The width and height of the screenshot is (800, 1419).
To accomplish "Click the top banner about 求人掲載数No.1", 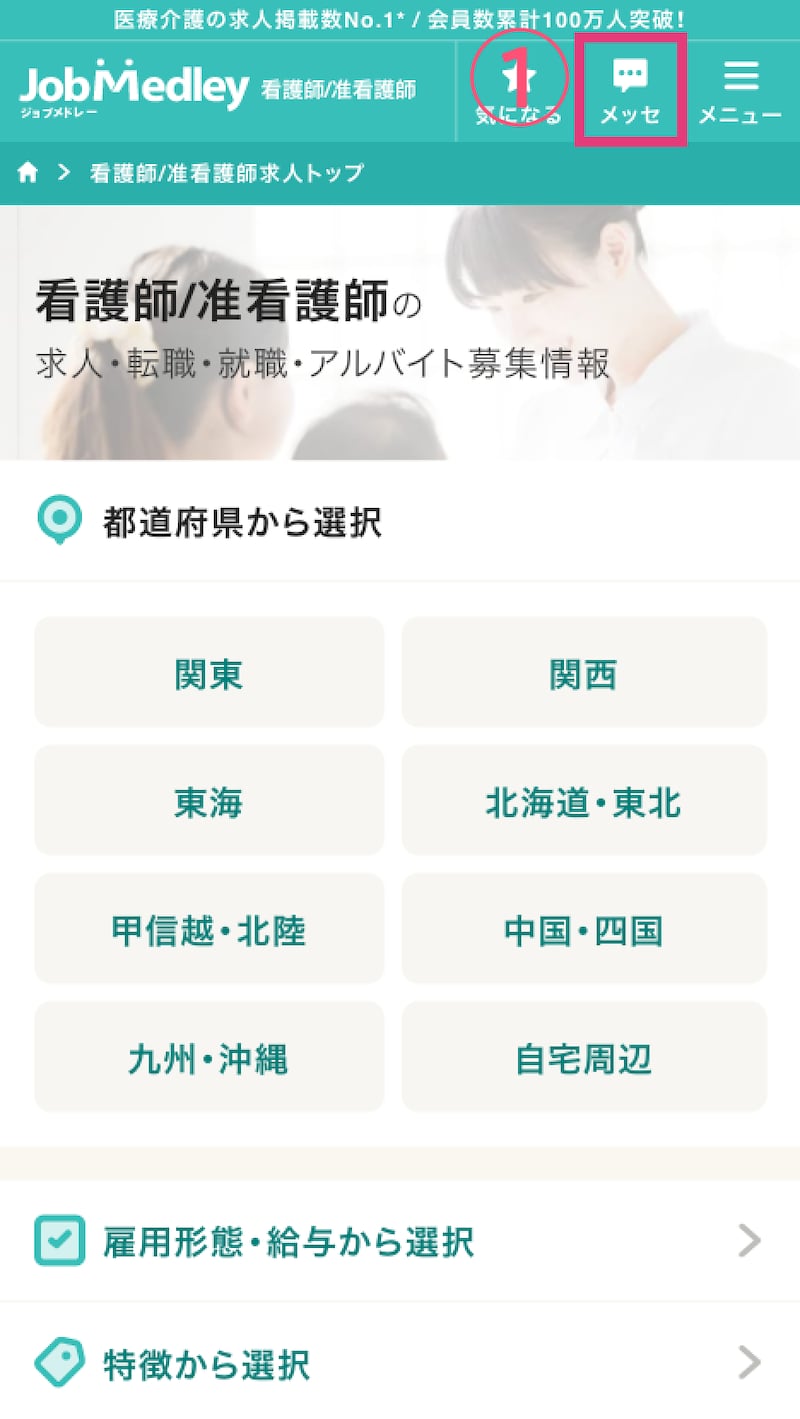I will tap(400, 17).
